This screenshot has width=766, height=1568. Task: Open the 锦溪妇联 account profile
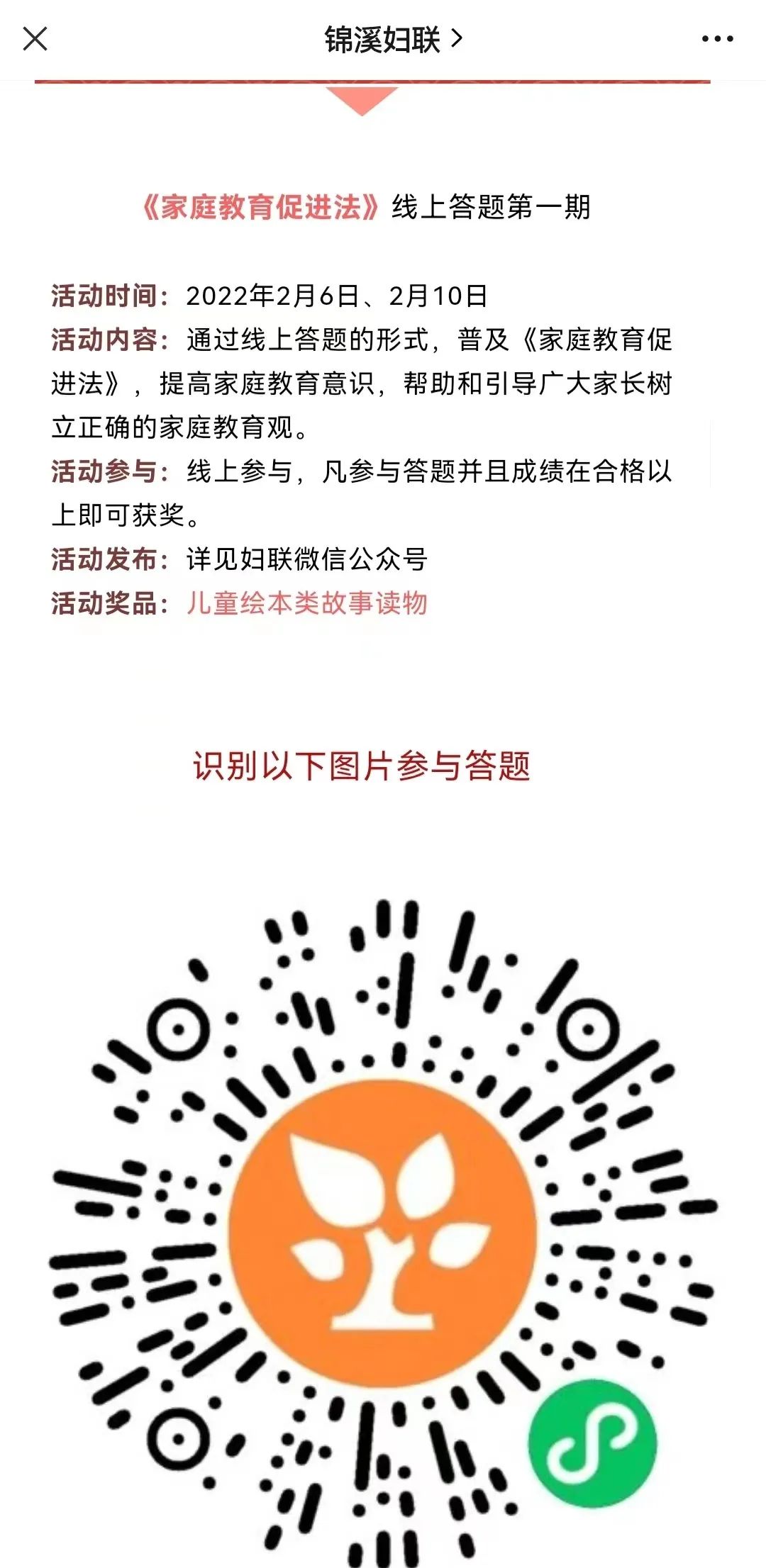(392, 40)
